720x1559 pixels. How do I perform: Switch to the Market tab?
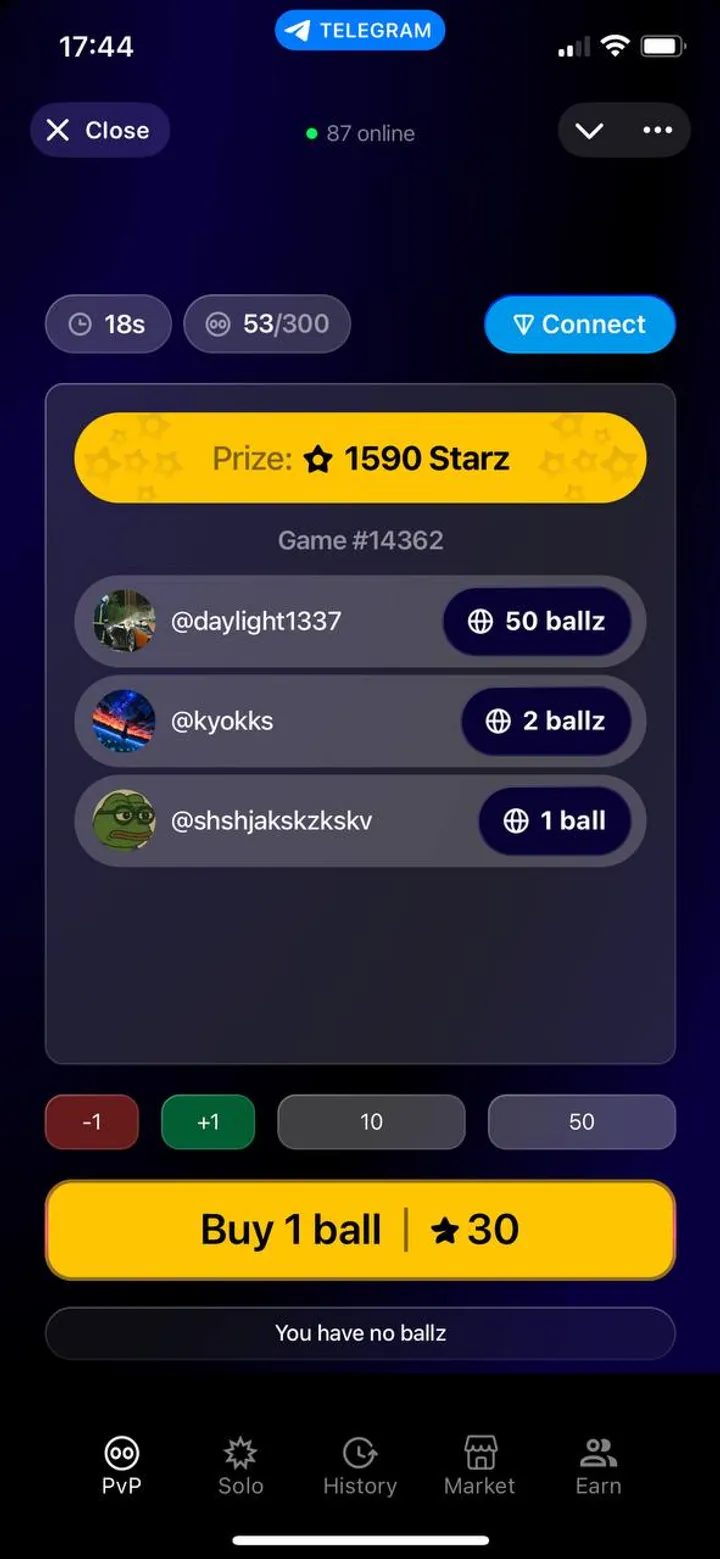tap(479, 1466)
